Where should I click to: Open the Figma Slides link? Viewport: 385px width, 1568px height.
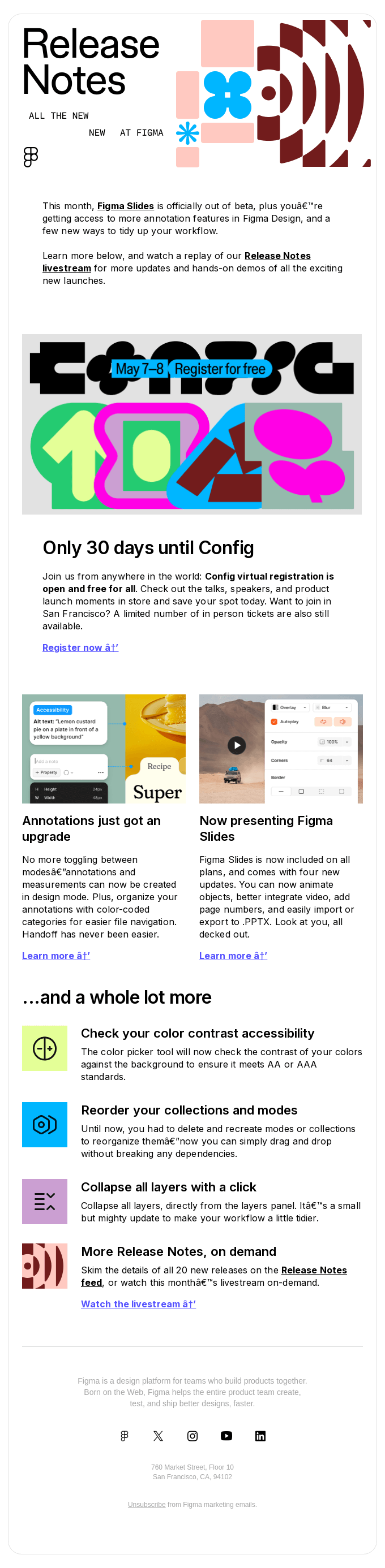(126, 206)
